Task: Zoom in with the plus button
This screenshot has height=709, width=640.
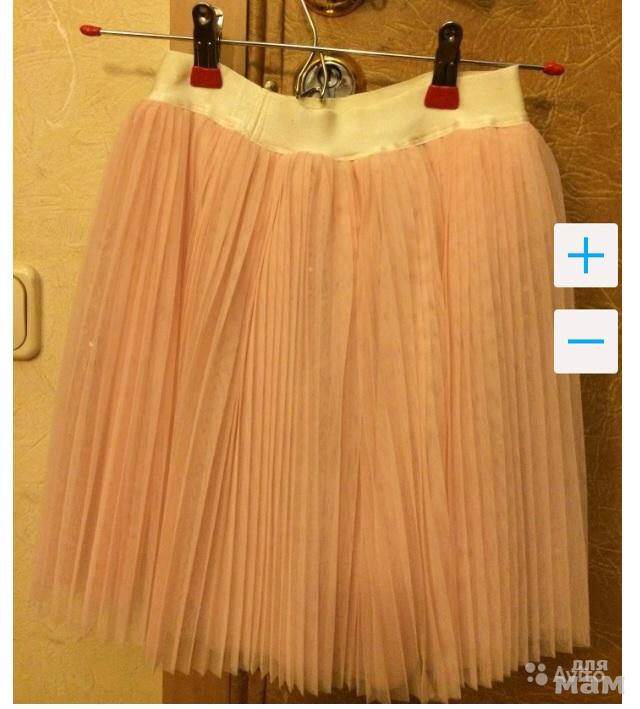Action: coord(585,256)
